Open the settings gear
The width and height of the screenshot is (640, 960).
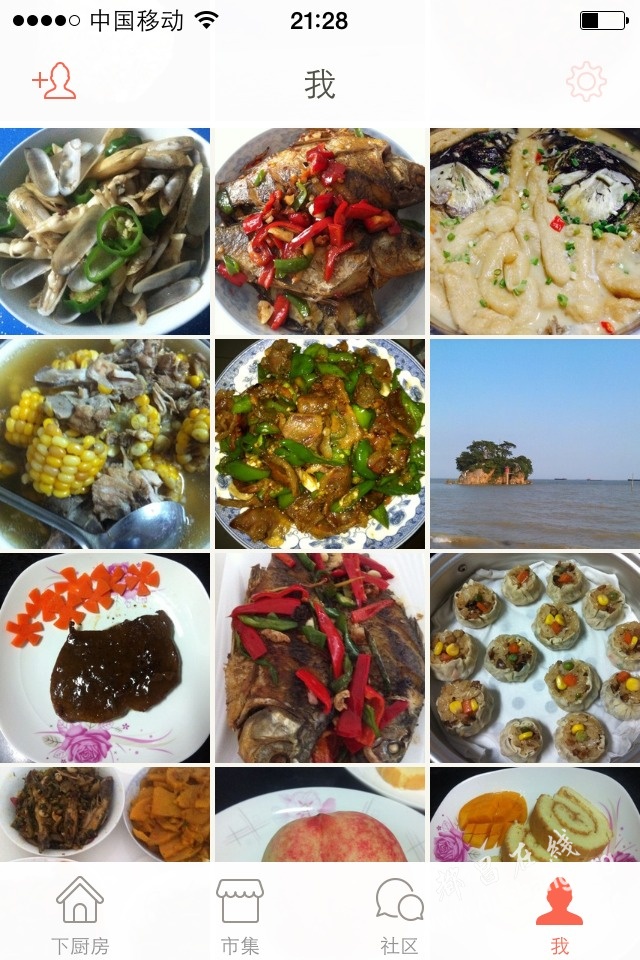[586, 82]
